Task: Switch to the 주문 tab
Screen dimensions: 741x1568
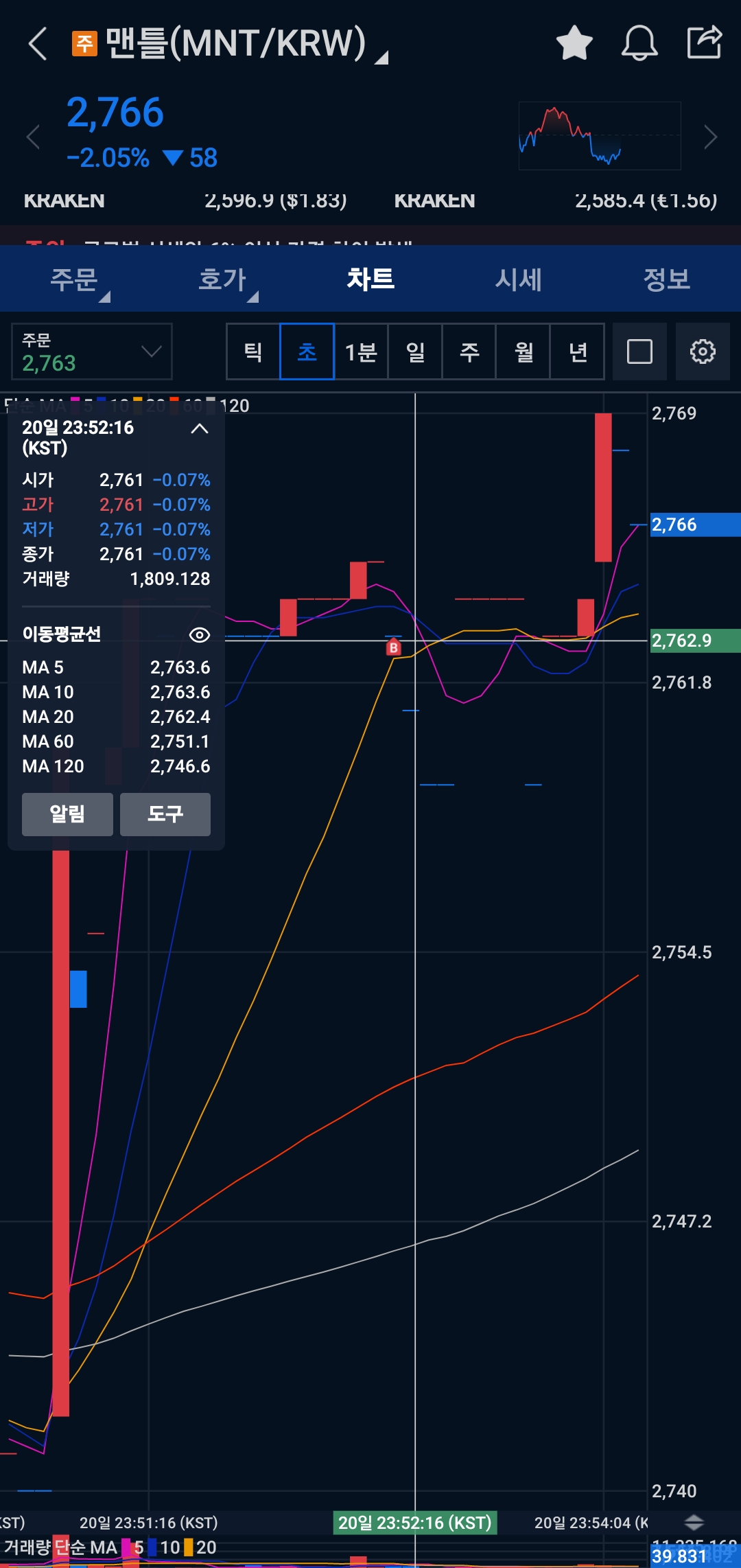Action: pyautogui.click(x=74, y=279)
